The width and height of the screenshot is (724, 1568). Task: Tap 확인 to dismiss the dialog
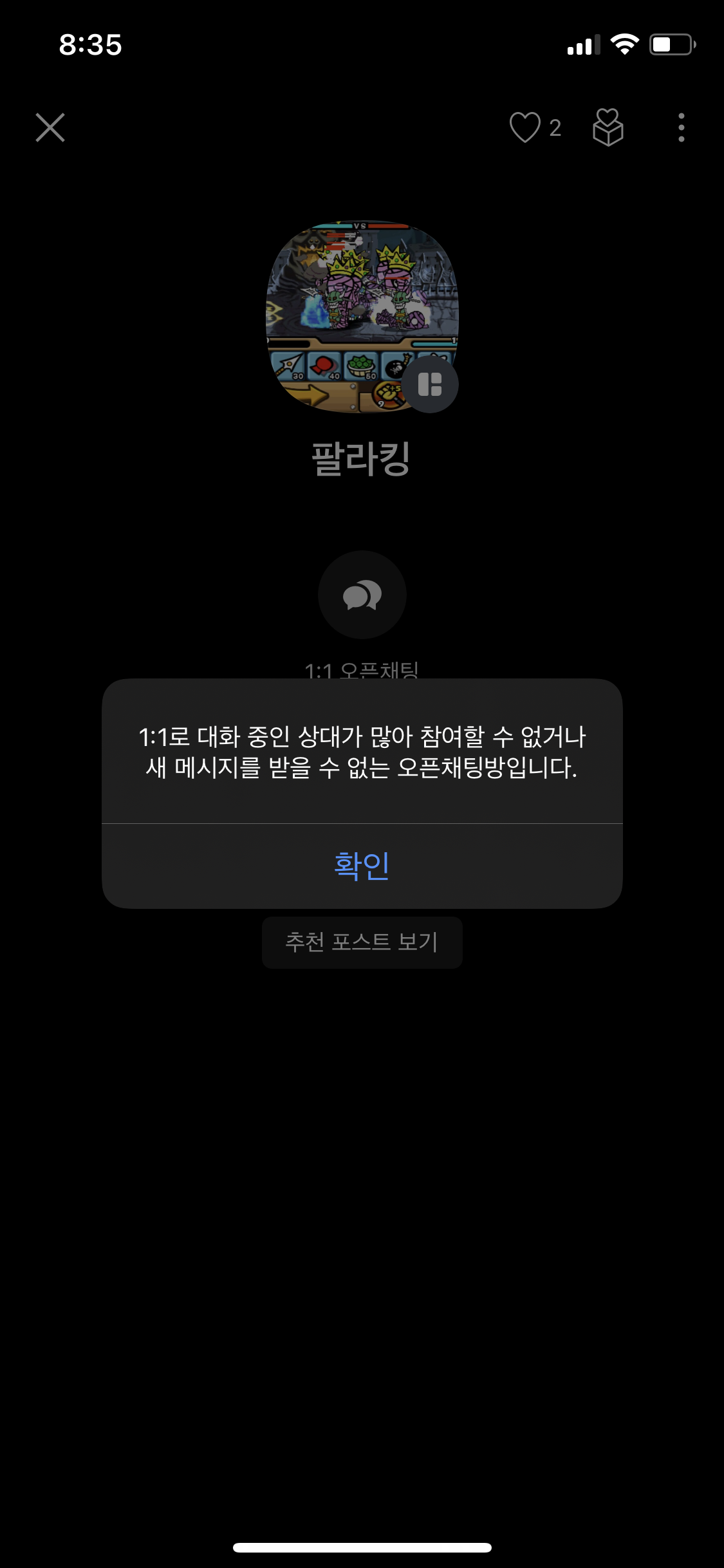(362, 866)
